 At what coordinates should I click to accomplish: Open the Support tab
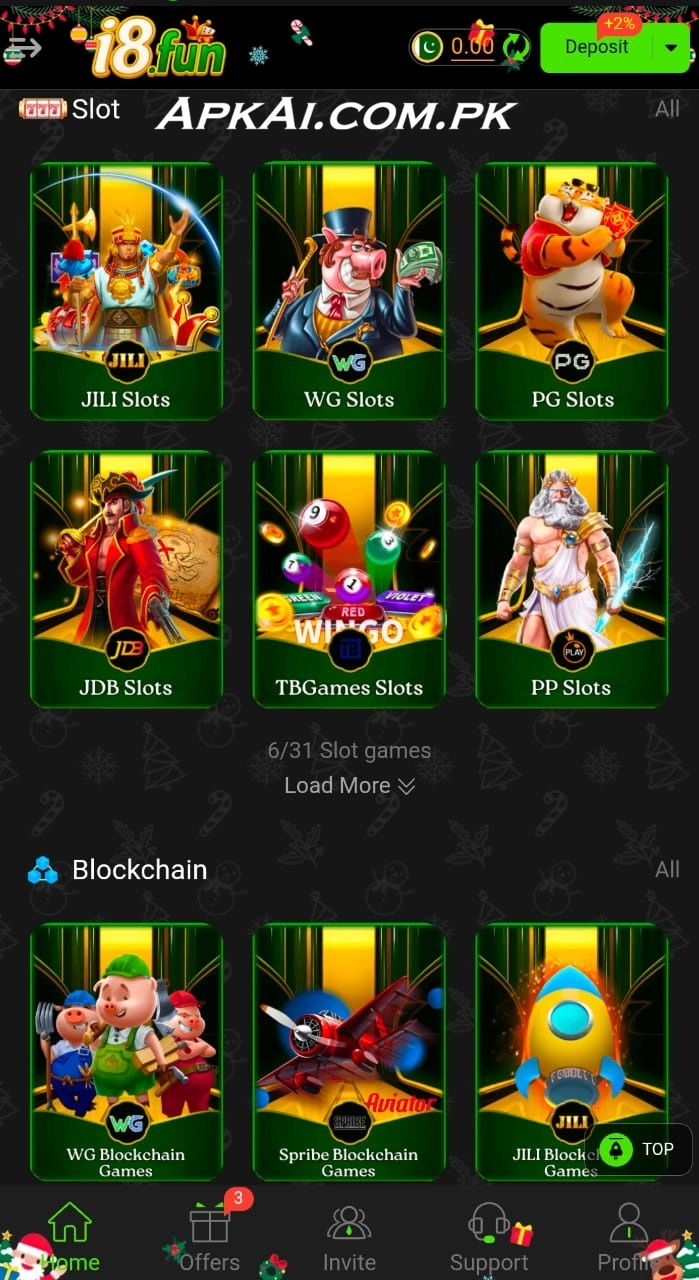[489, 1238]
